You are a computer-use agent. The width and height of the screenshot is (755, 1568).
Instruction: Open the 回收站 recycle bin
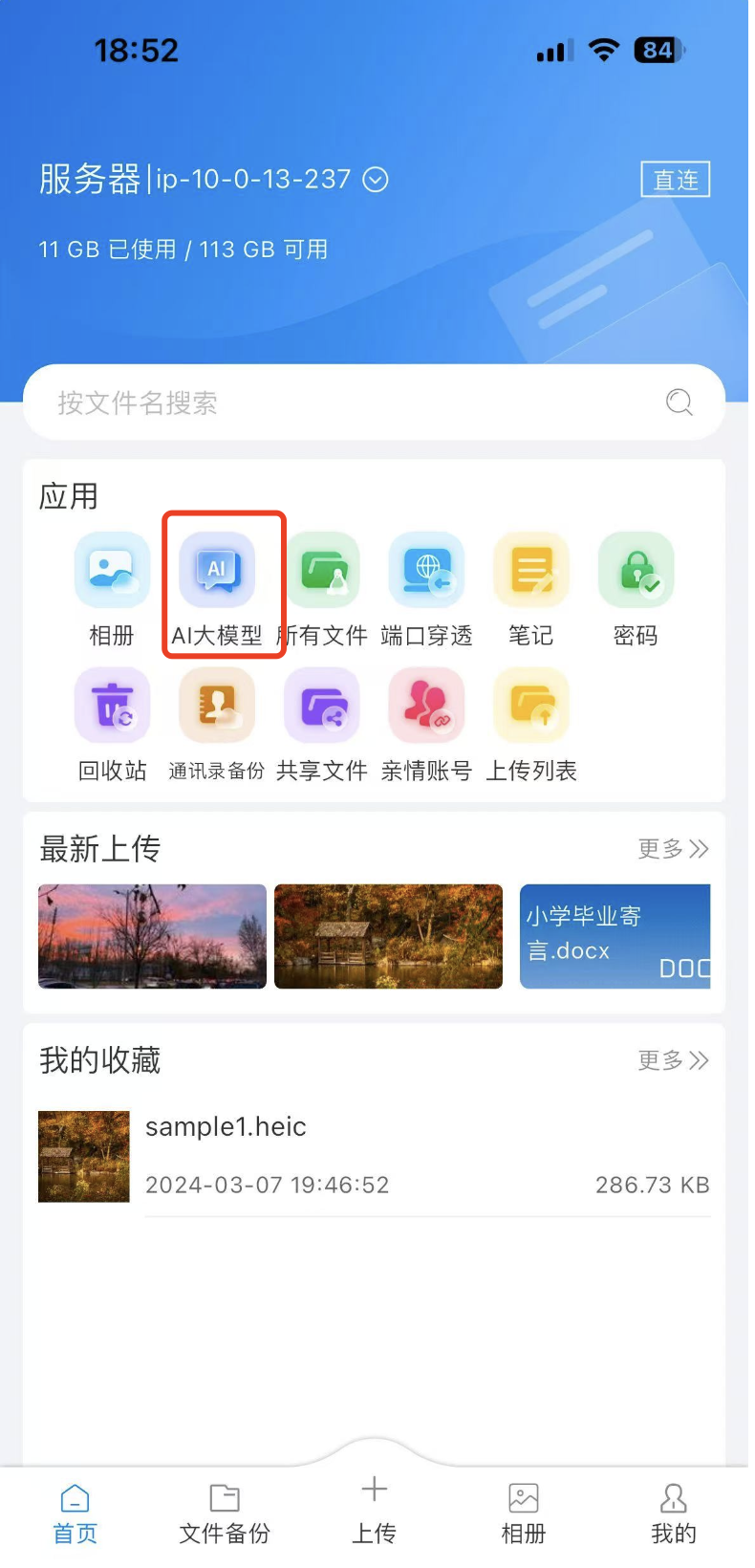coord(112,708)
